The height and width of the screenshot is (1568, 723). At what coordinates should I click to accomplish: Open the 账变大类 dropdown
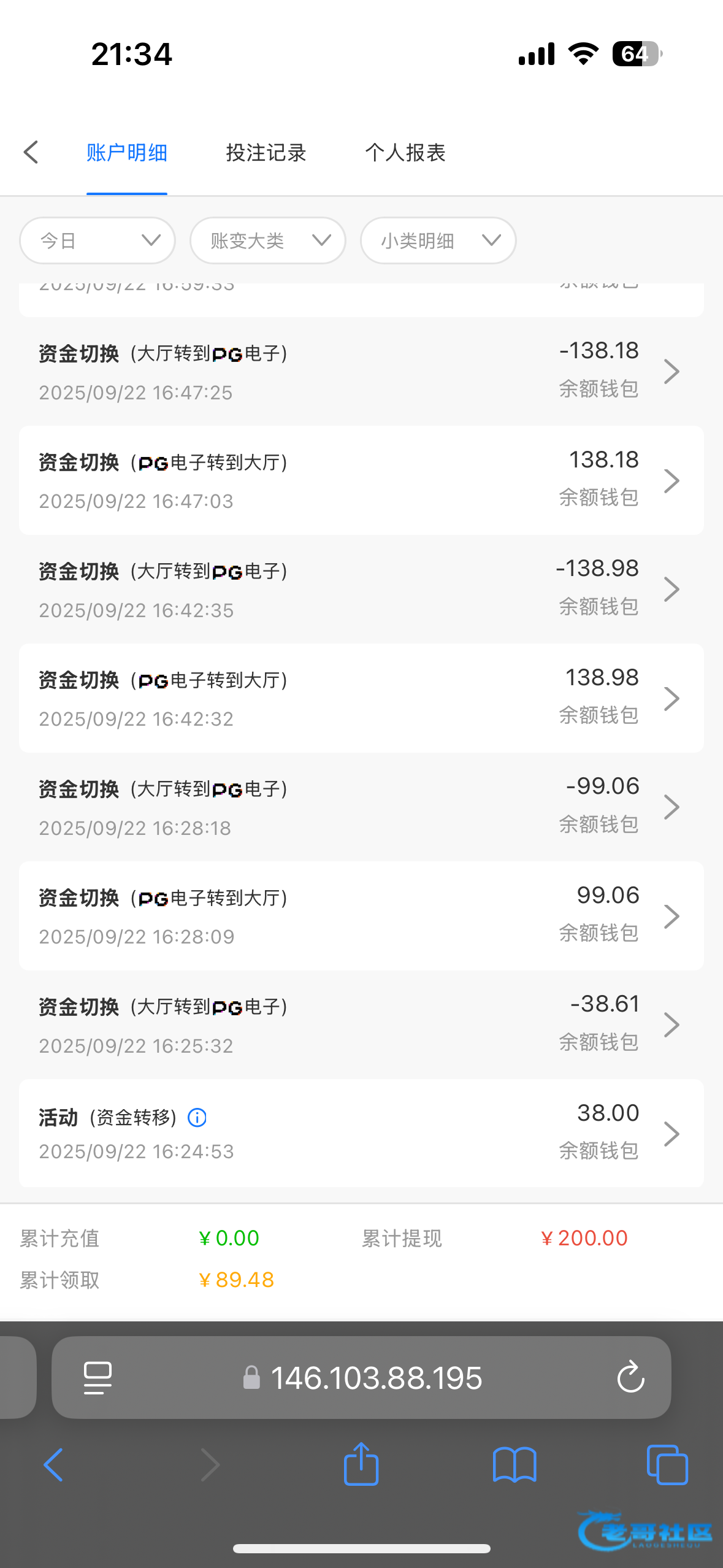pyautogui.click(x=268, y=240)
